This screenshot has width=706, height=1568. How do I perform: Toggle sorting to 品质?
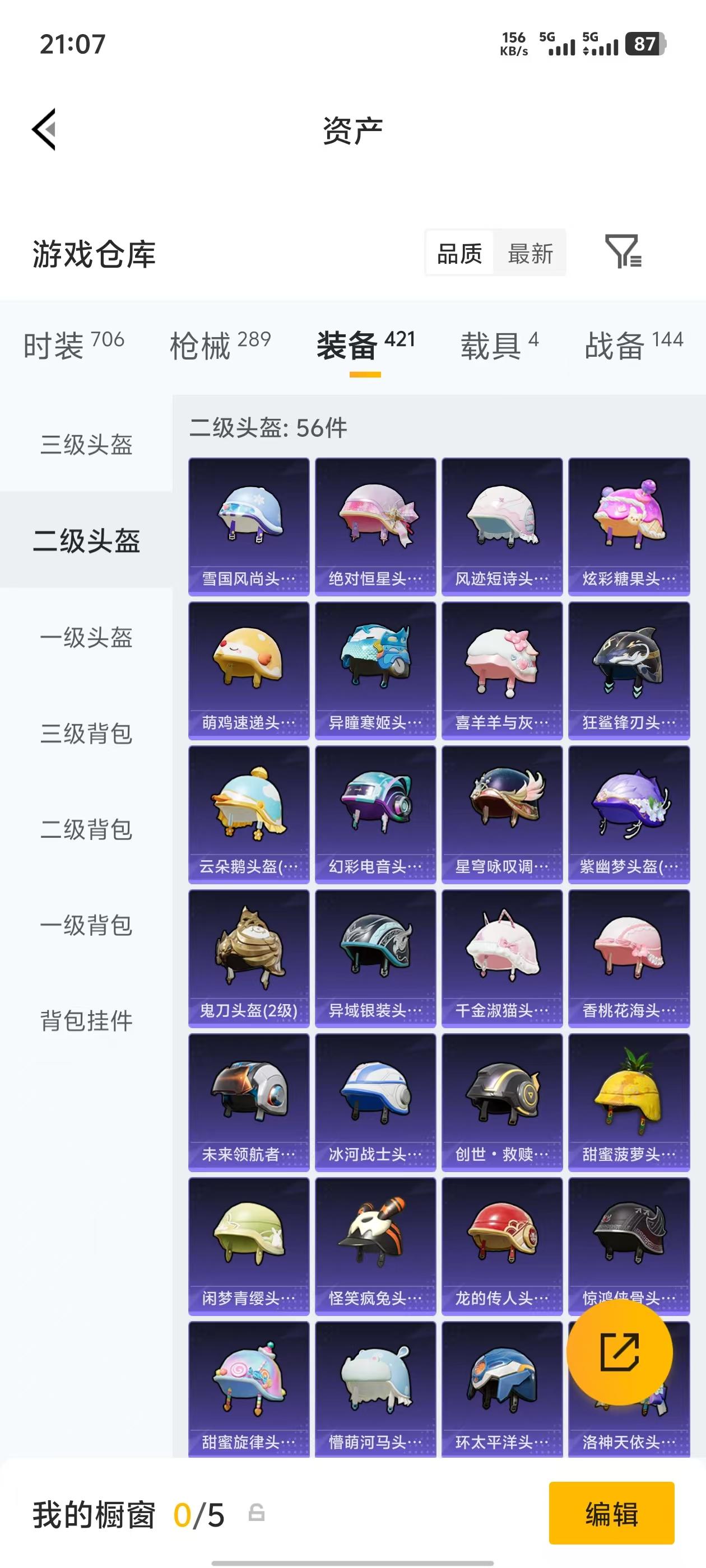(460, 253)
